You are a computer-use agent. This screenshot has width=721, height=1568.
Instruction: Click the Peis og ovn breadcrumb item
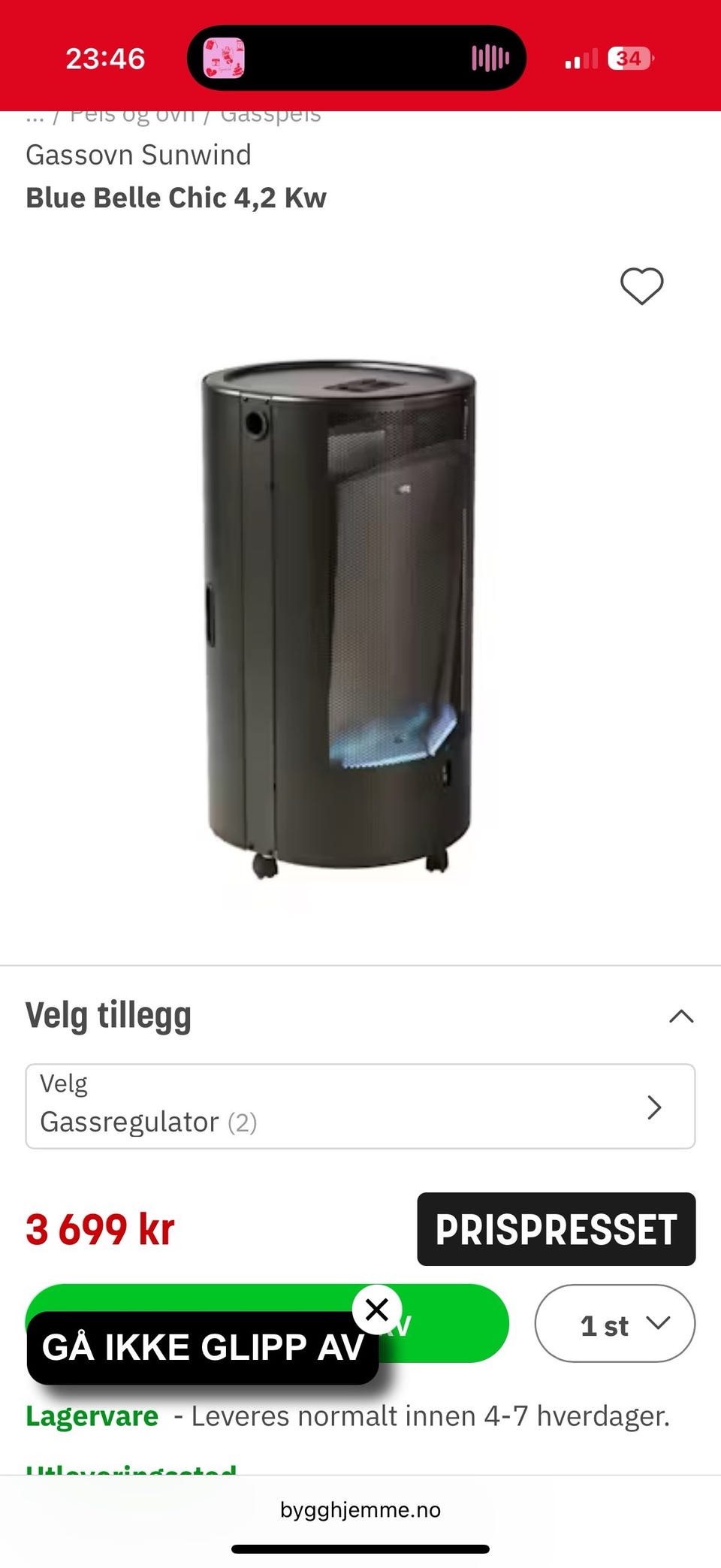(136, 113)
